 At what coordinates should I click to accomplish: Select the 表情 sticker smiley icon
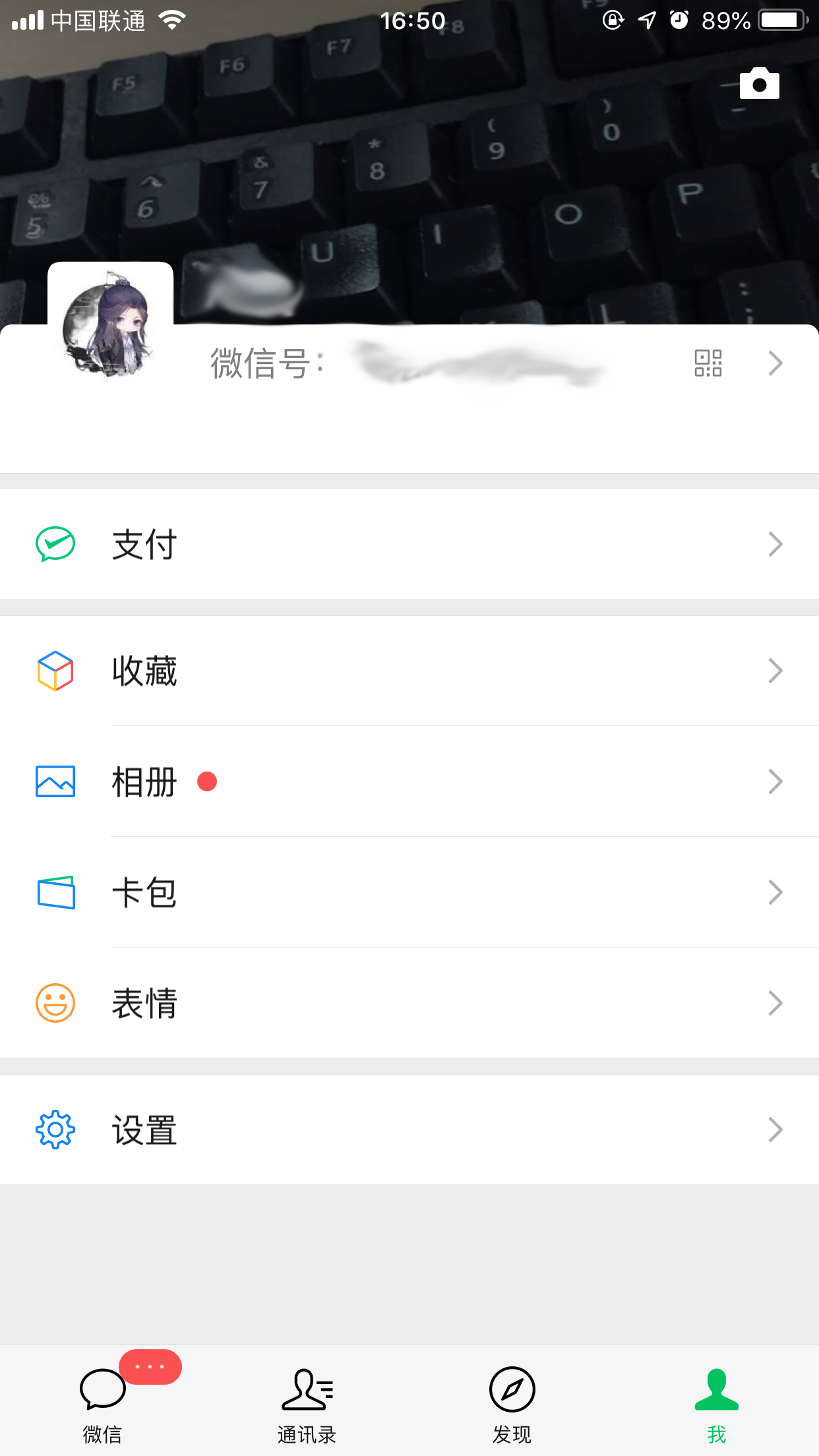55,1003
